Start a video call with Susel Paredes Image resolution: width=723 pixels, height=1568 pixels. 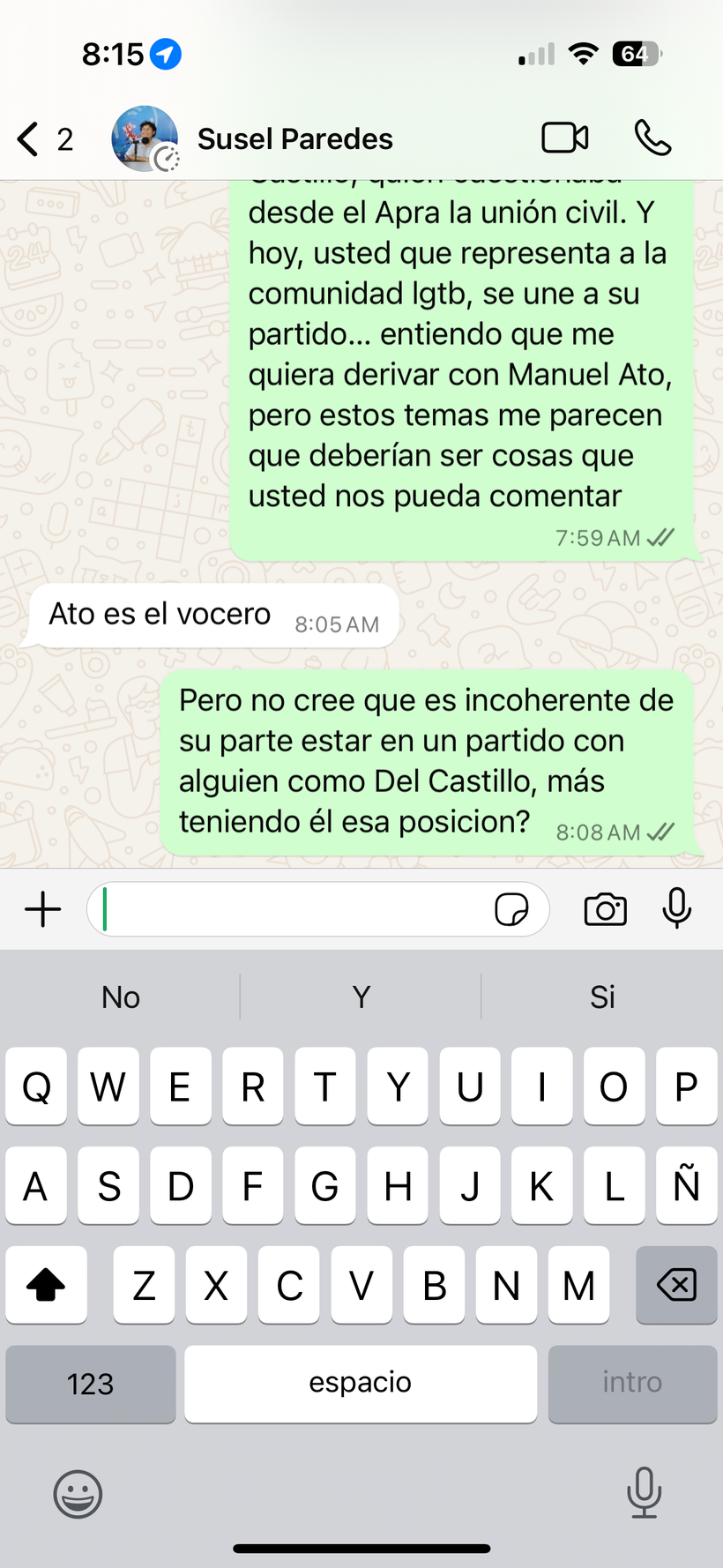pos(564,138)
